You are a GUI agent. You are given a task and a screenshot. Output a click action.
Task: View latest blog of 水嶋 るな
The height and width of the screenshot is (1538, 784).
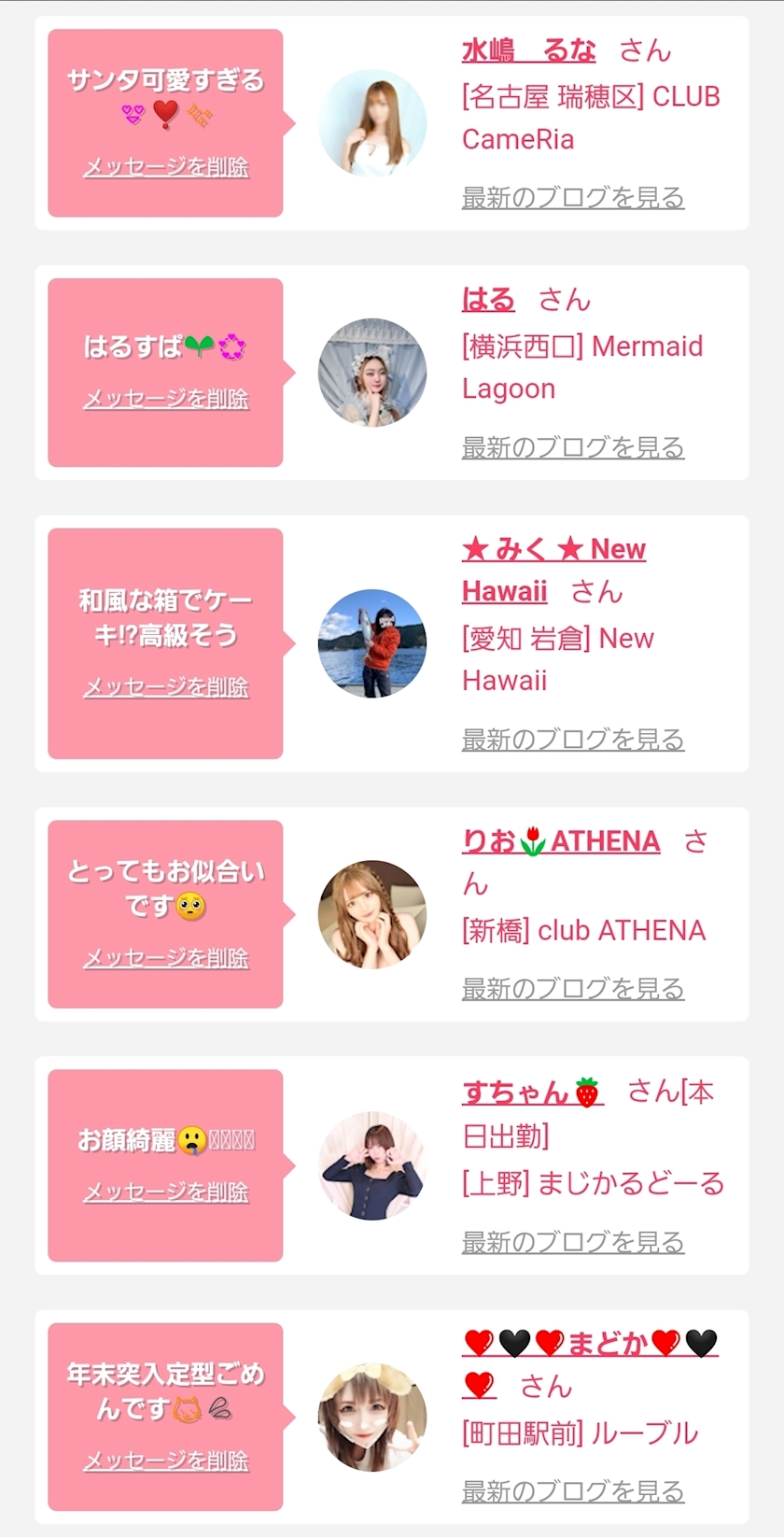coord(573,197)
